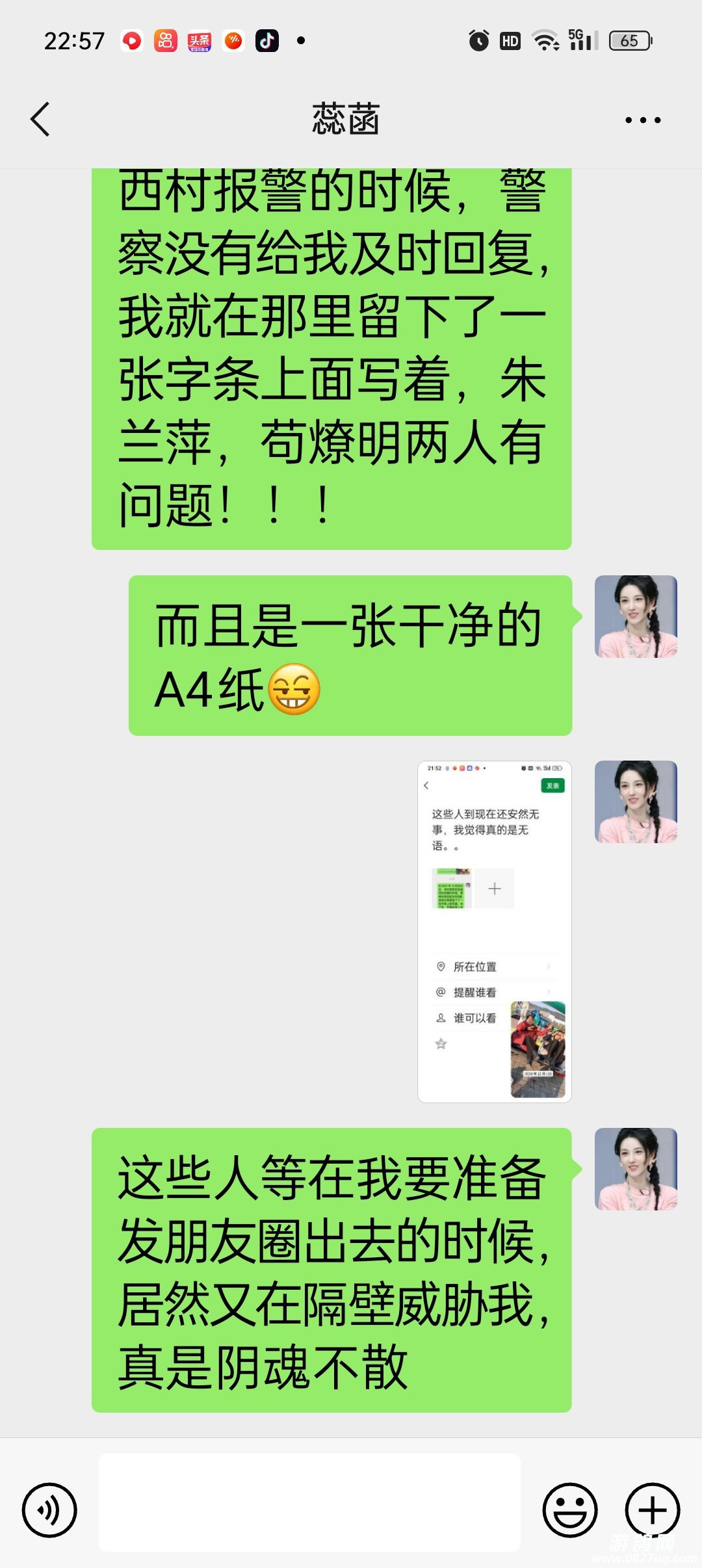Open the emoji sticker panel
Screen dimensions: 702x1568
[569, 1509]
